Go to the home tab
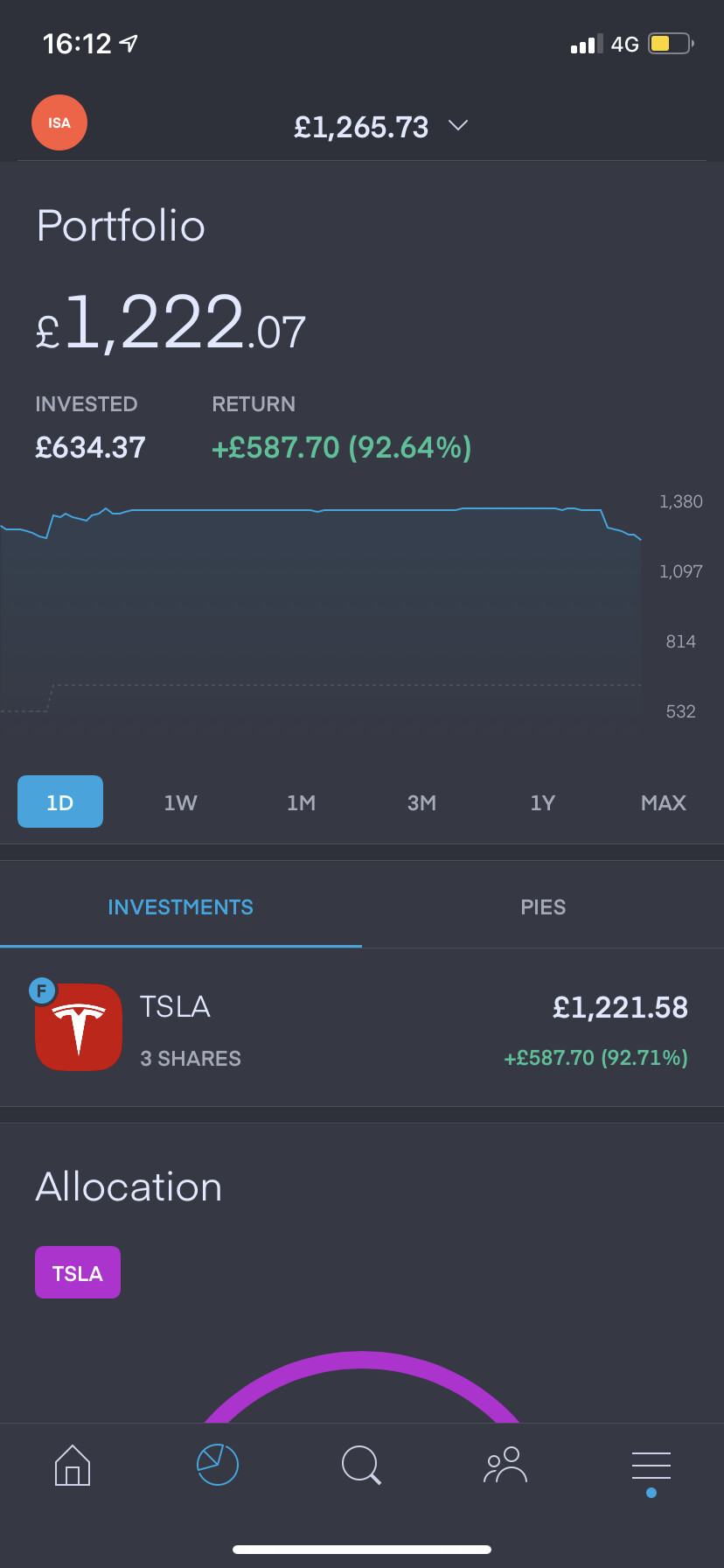Screen dimensions: 724x1568 click(73, 1465)
